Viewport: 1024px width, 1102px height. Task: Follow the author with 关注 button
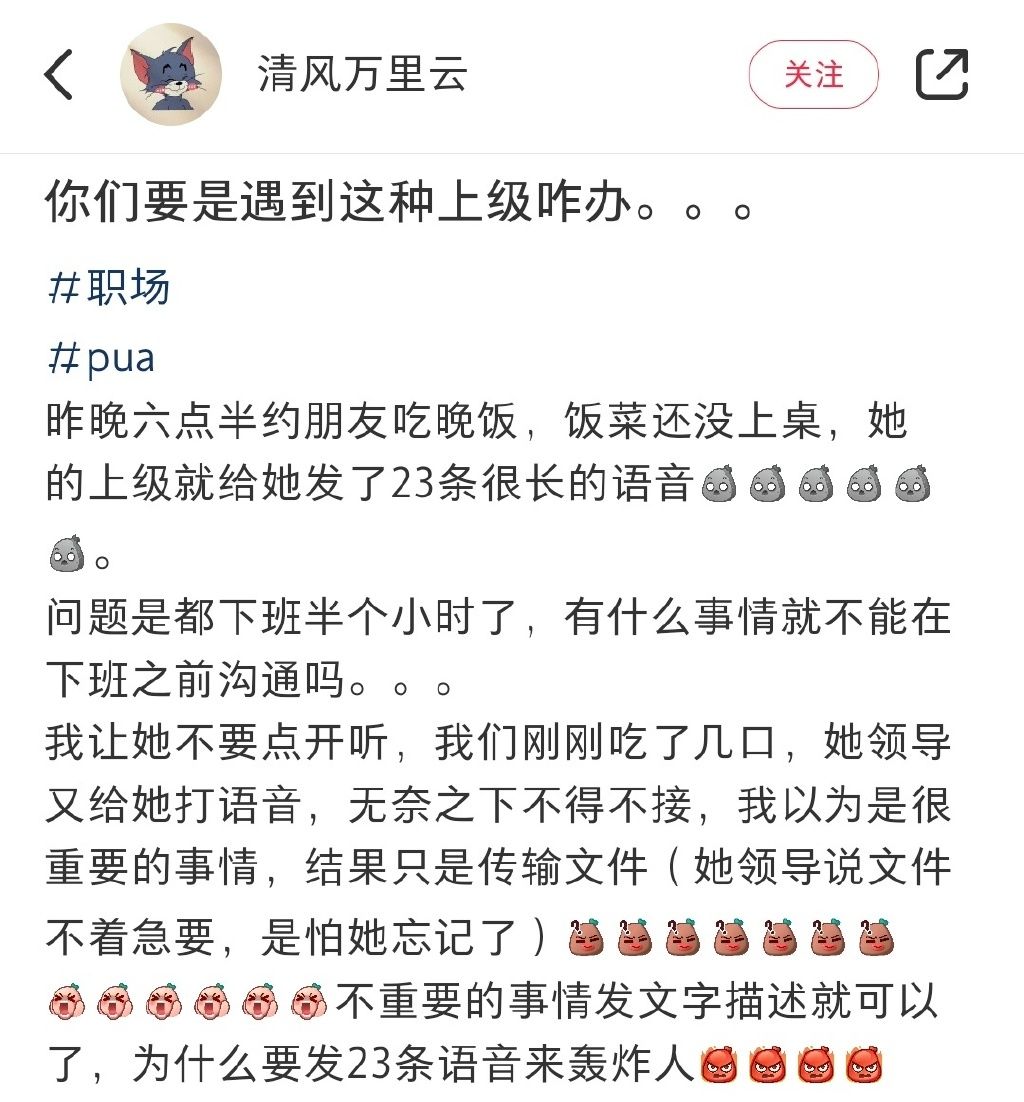pos(813,75)
